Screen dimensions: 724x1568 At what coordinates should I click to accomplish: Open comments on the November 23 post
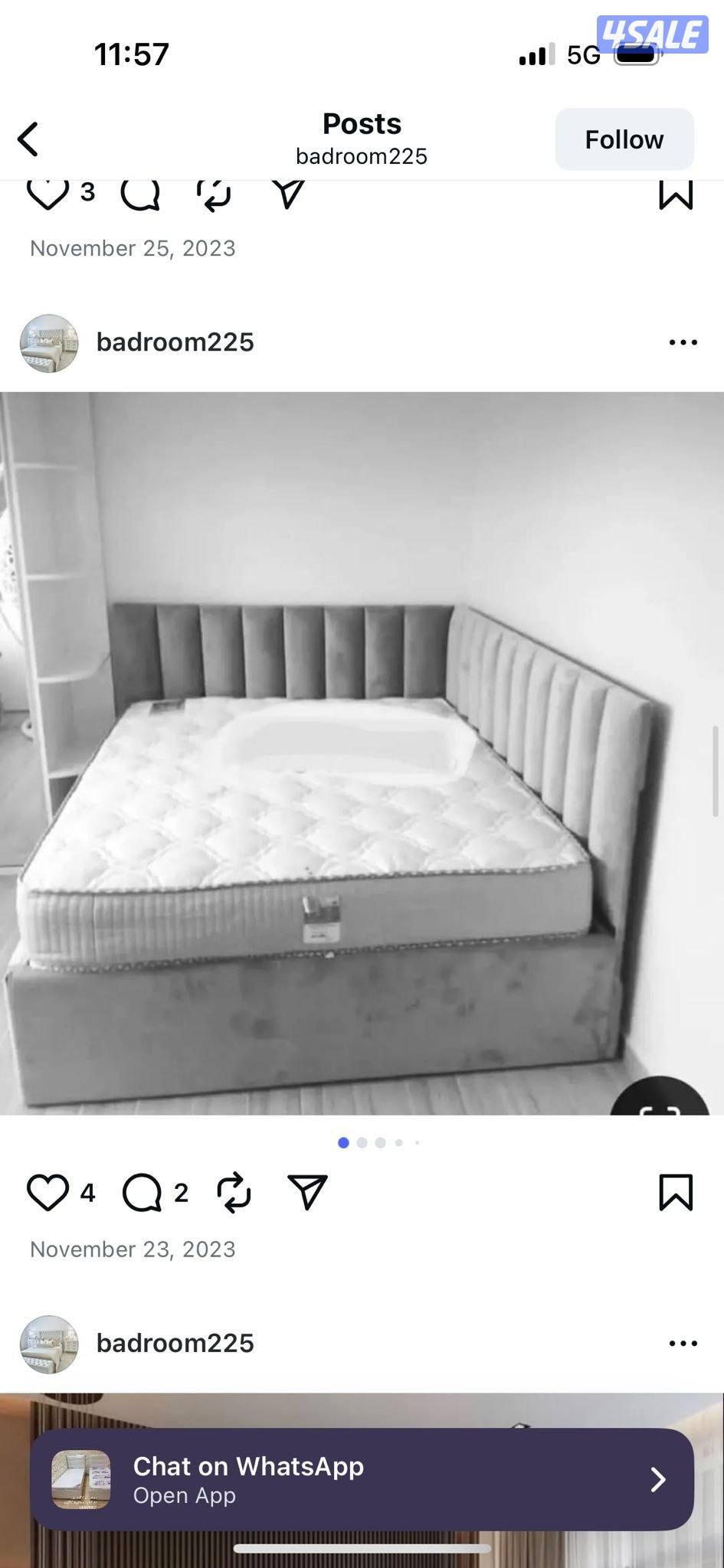(x=143, y=1192)
